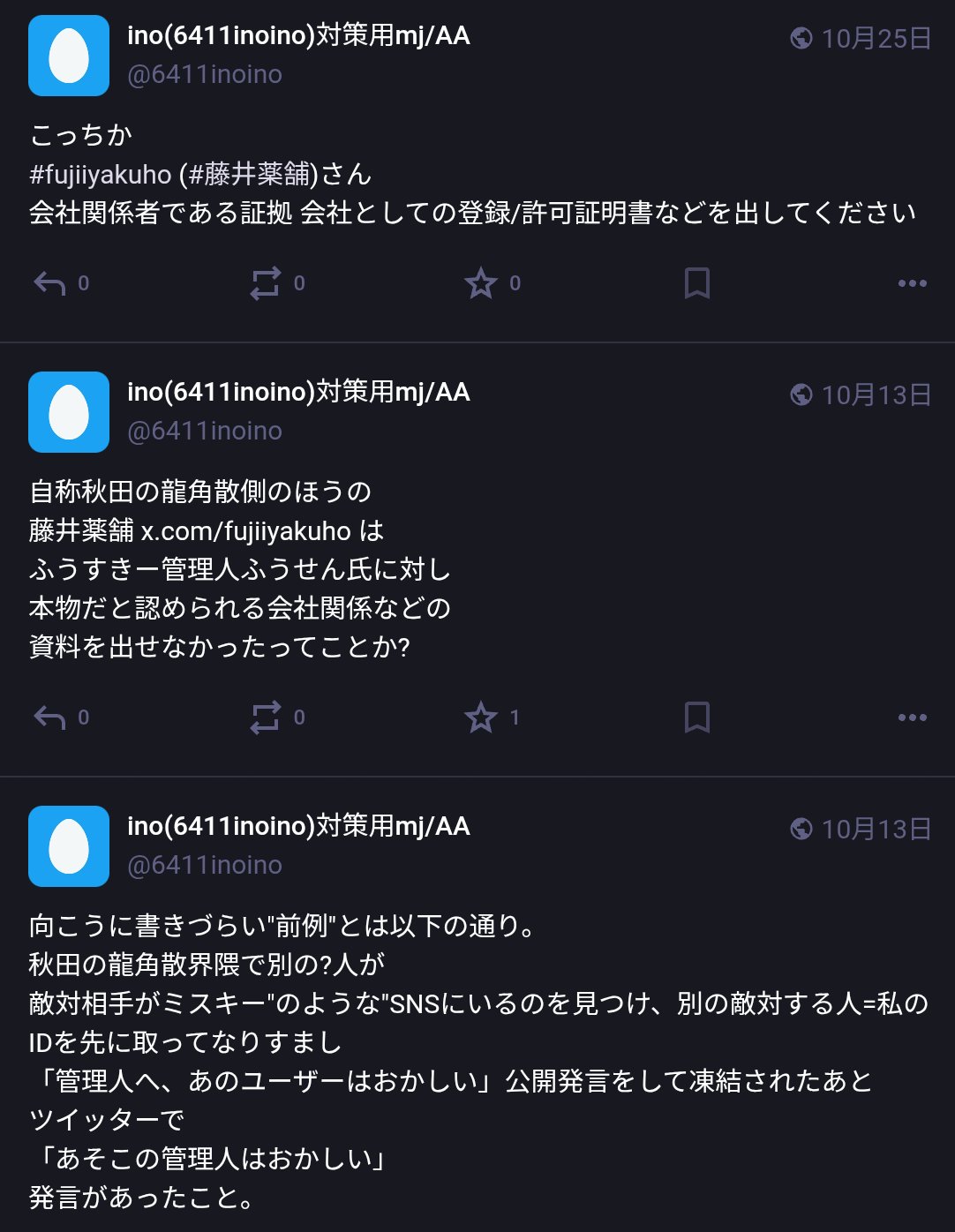Open avatar of the October 25 post author

pyautogui.click(x=69, y=56)
